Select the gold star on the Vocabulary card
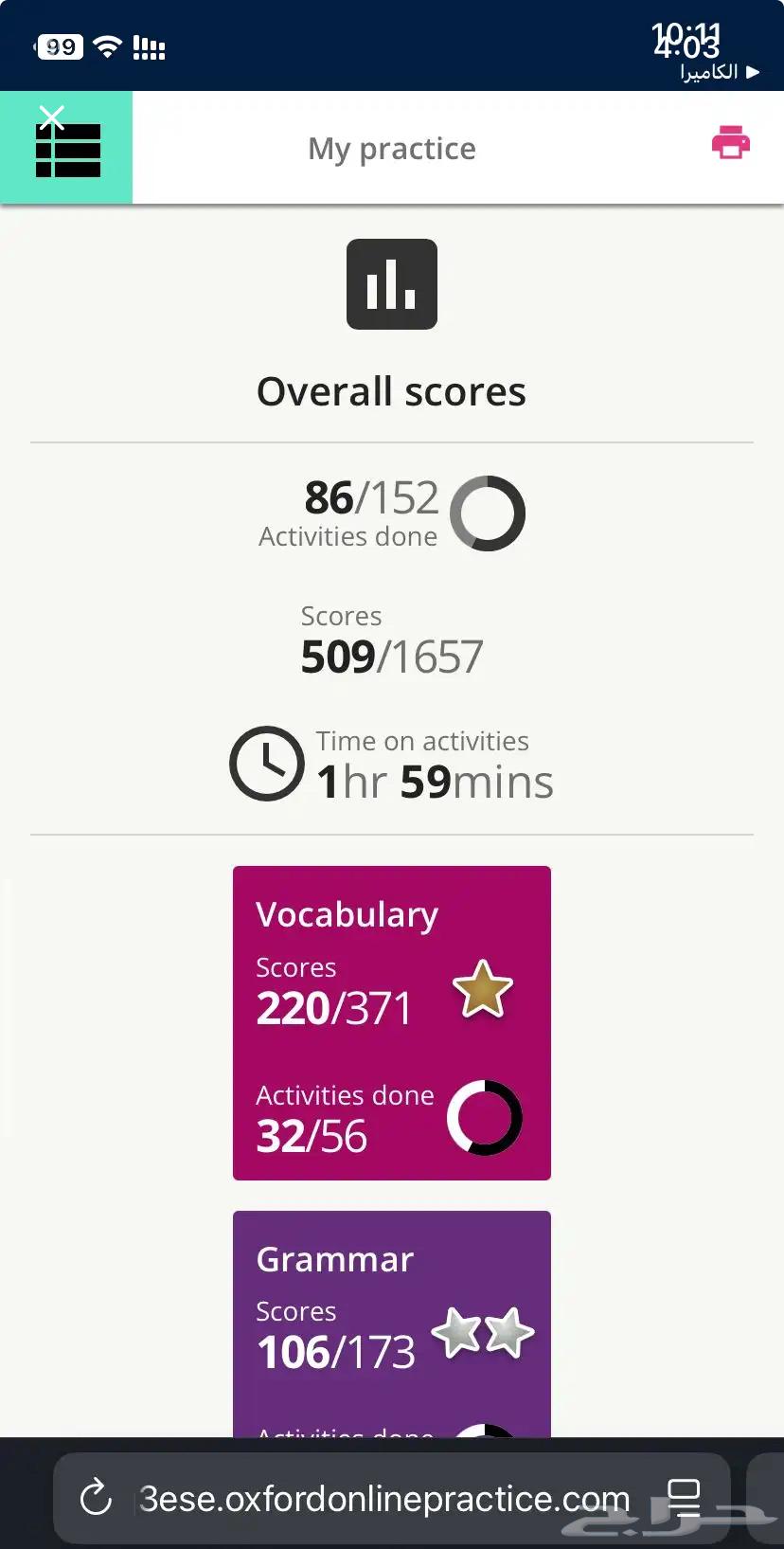 click(x=482, y=991)
